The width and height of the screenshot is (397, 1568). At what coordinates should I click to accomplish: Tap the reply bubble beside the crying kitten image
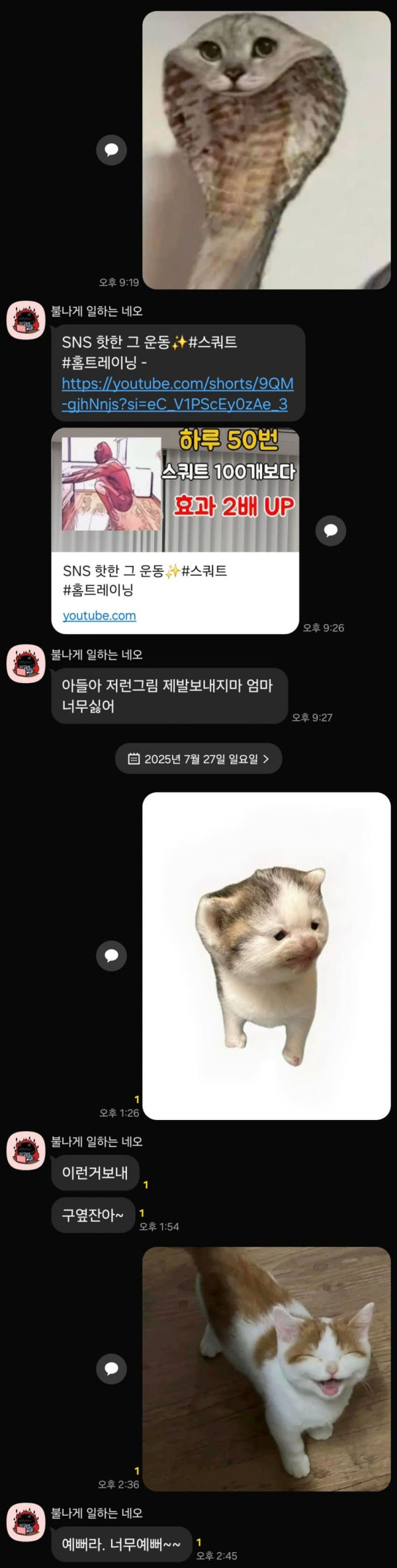pyautogui.click(x=111, y=954)
